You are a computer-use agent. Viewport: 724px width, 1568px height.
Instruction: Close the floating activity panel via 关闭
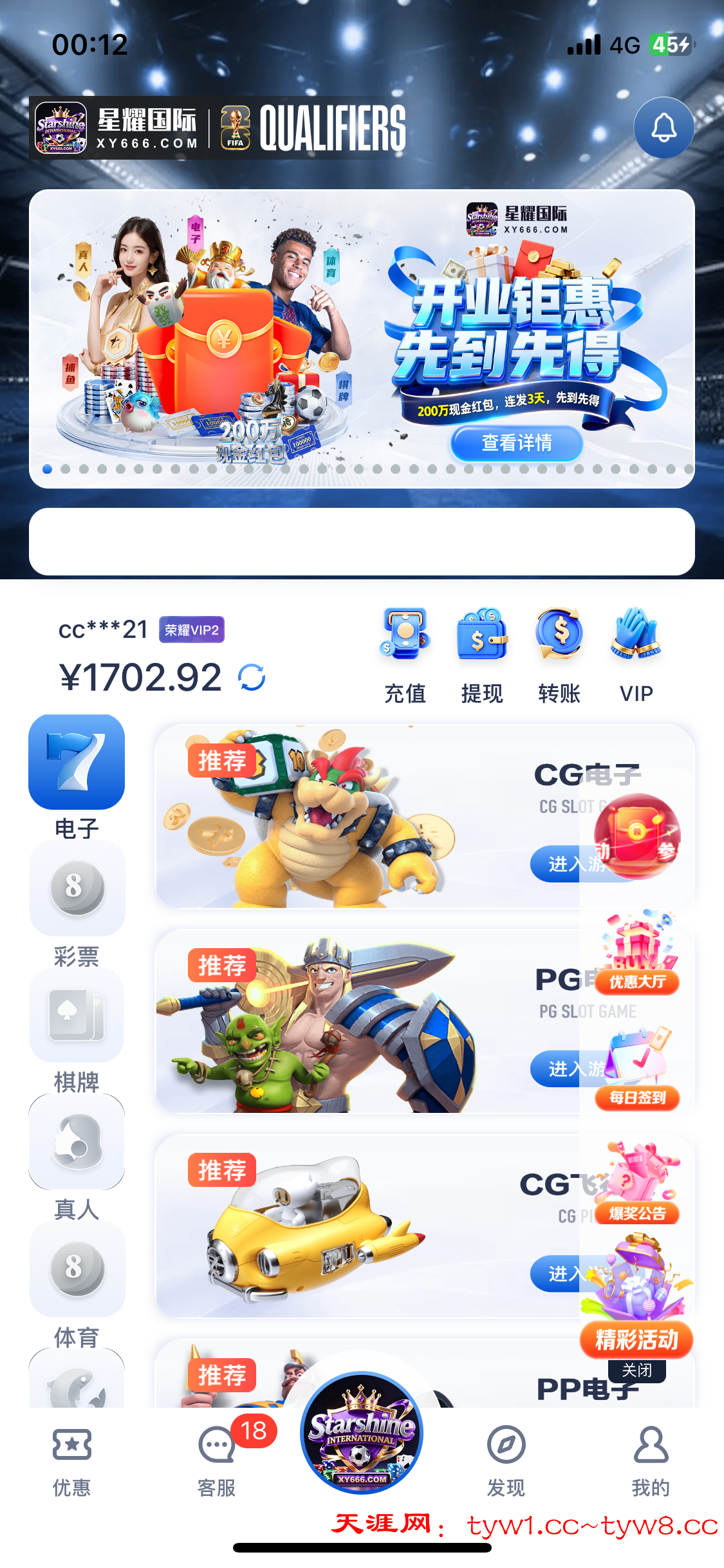(x=636, y=1370)
